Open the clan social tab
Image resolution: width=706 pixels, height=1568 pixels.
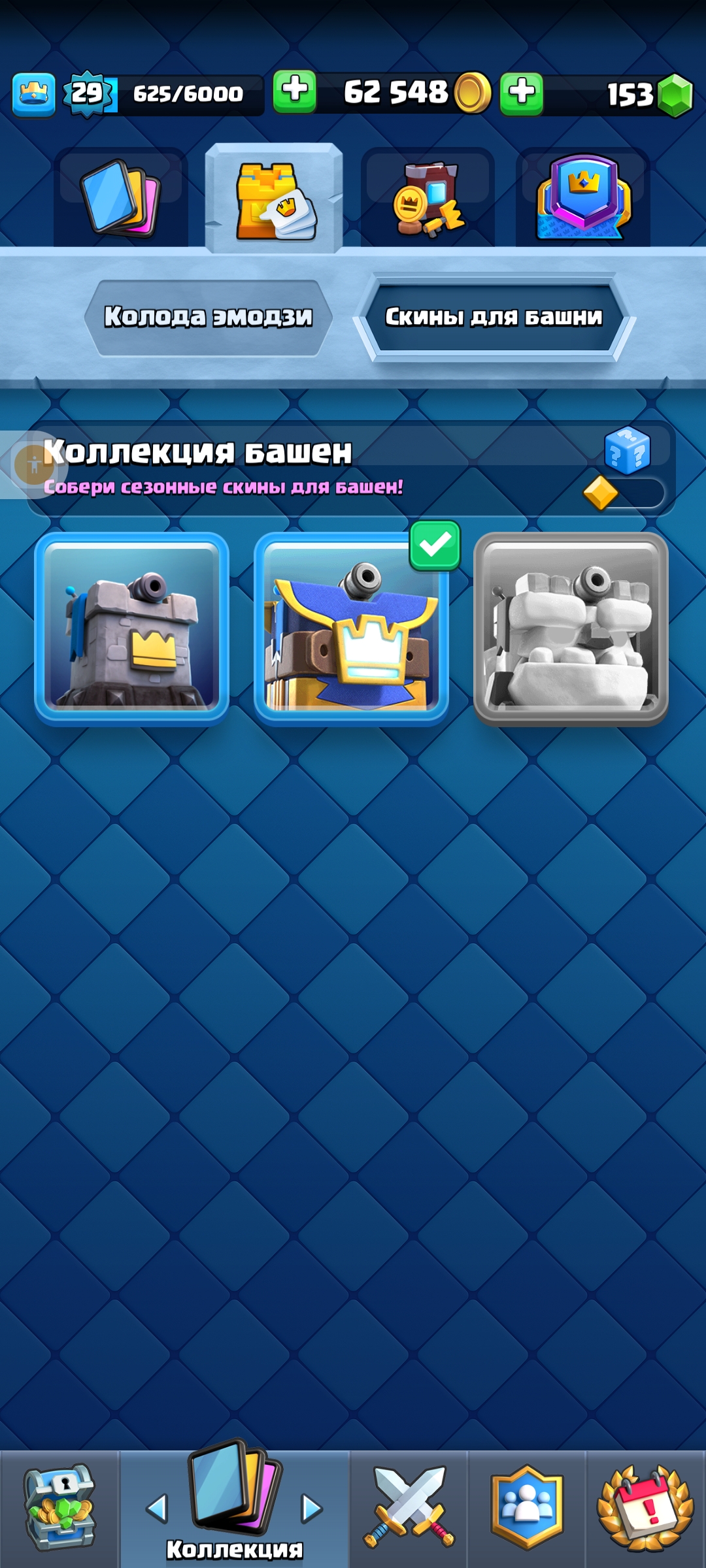[x=527, y=1509]
